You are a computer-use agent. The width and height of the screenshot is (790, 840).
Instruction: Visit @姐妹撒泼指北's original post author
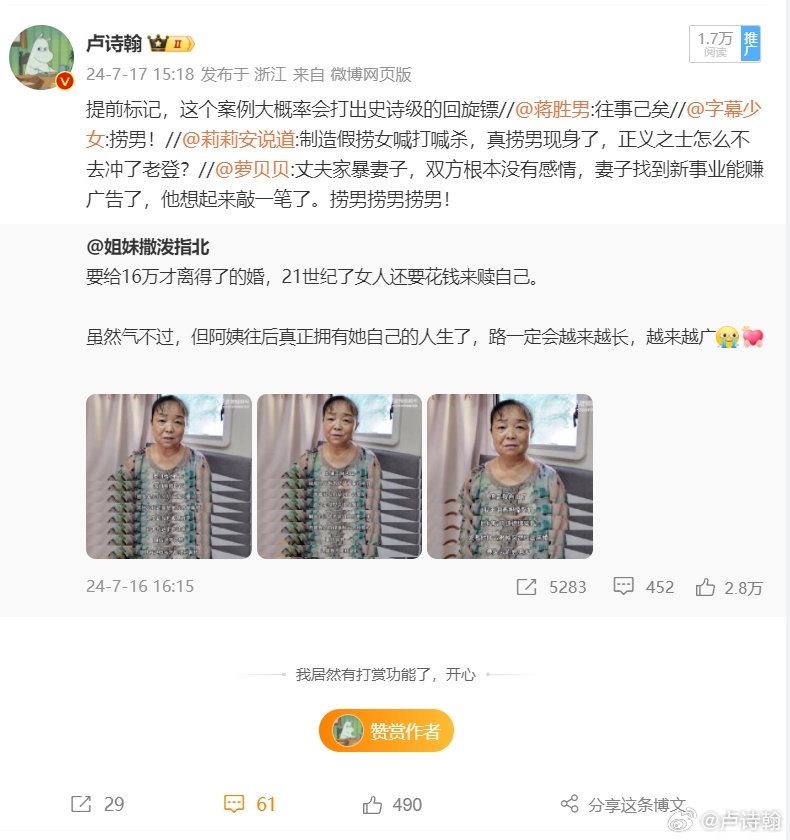pos(148,247)
